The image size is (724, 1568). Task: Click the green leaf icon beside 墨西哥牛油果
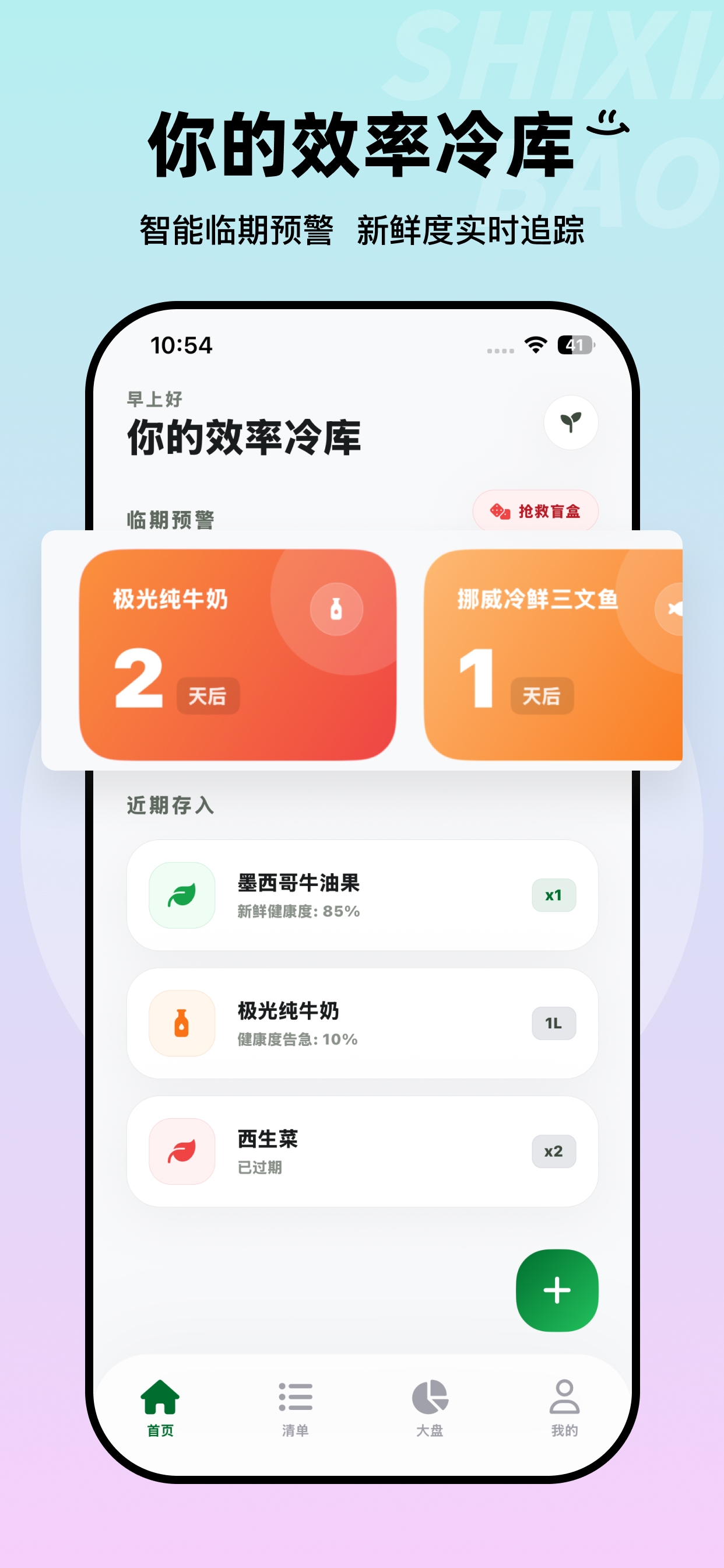point(181,896)
